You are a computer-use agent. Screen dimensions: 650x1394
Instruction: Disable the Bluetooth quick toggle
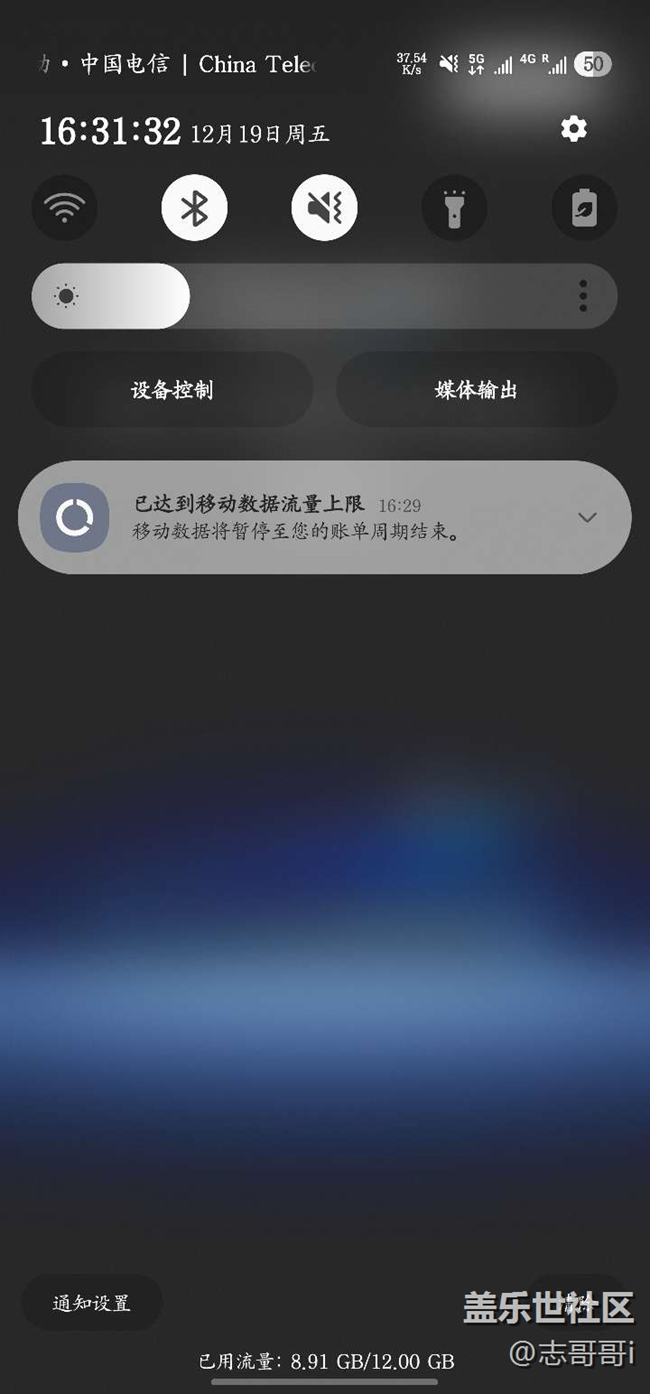(x=194, y=209)
